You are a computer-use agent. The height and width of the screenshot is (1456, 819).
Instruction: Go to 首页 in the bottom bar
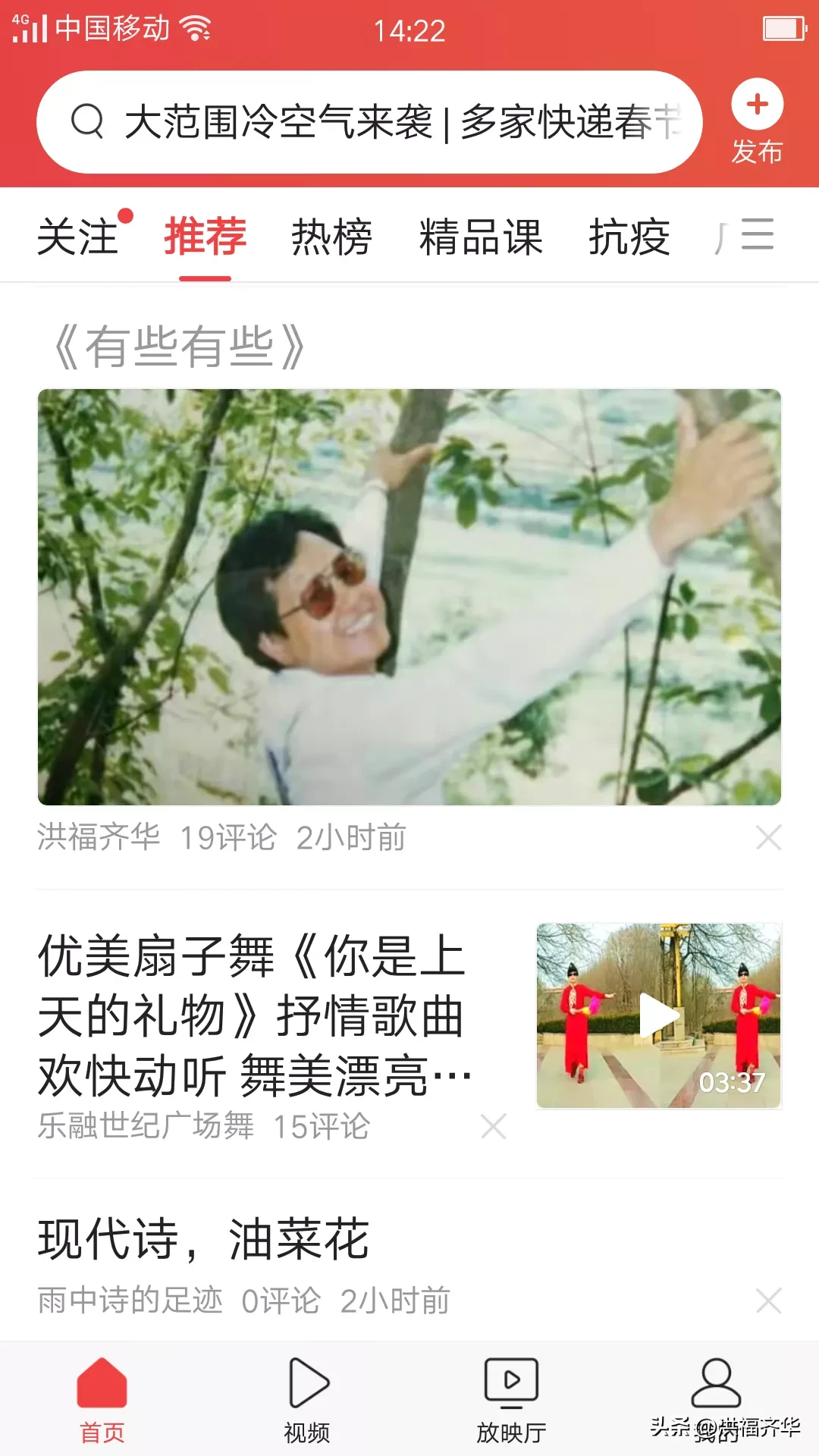(x=102, y=1400)
